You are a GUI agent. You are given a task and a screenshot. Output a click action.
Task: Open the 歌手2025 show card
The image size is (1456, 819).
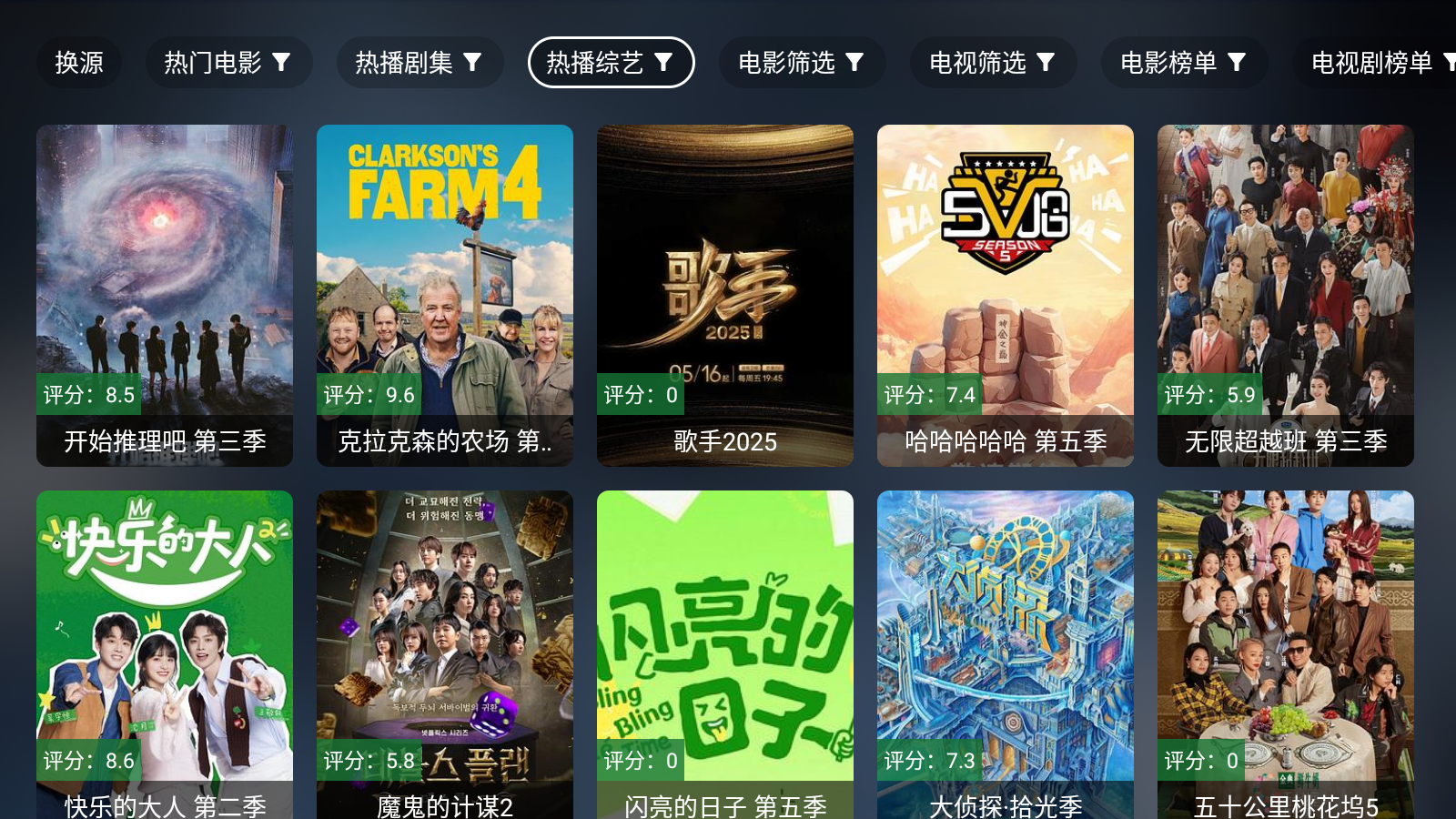click(725, 296)
